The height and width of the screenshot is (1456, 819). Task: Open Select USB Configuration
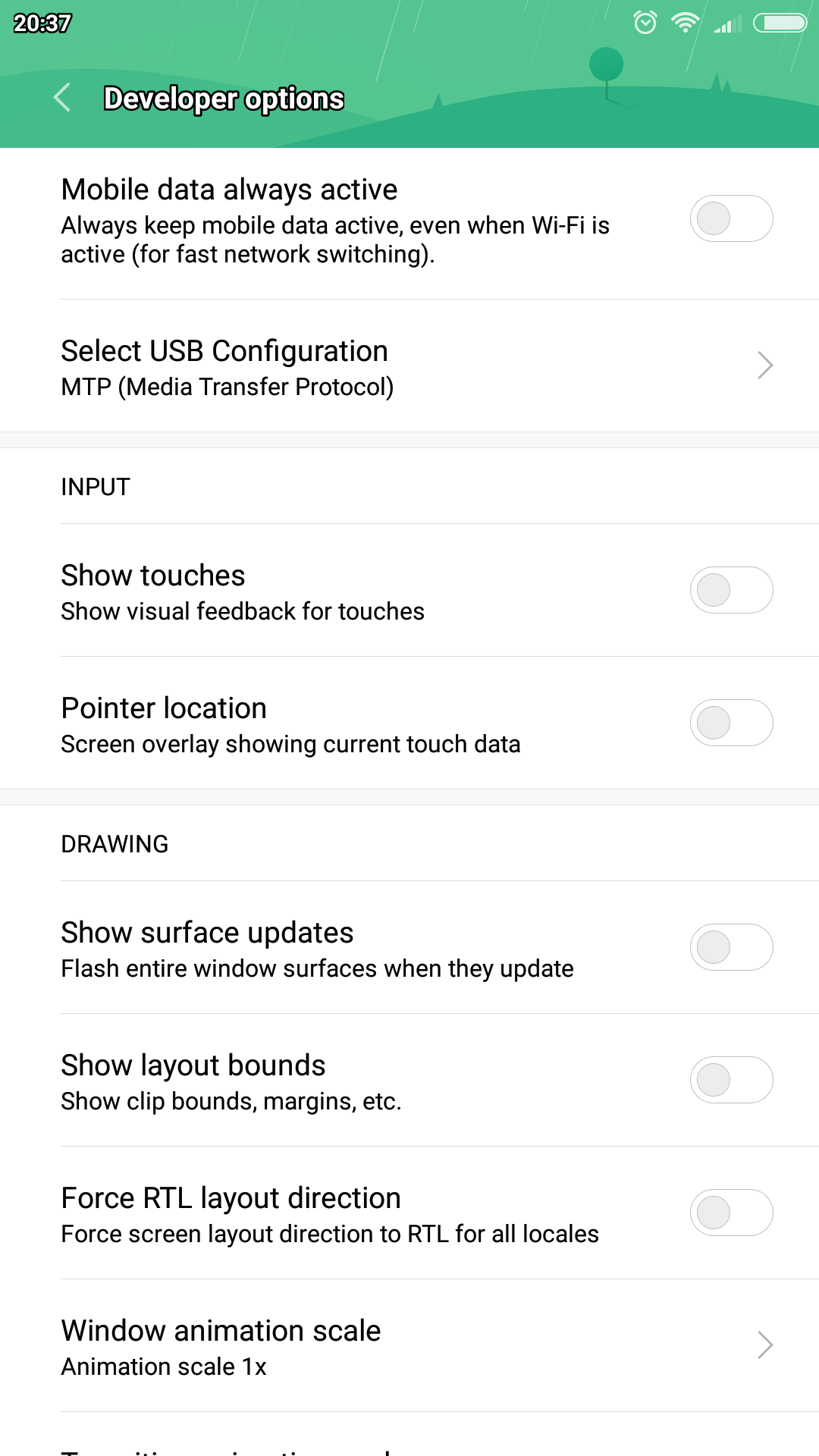click(409, 366)
